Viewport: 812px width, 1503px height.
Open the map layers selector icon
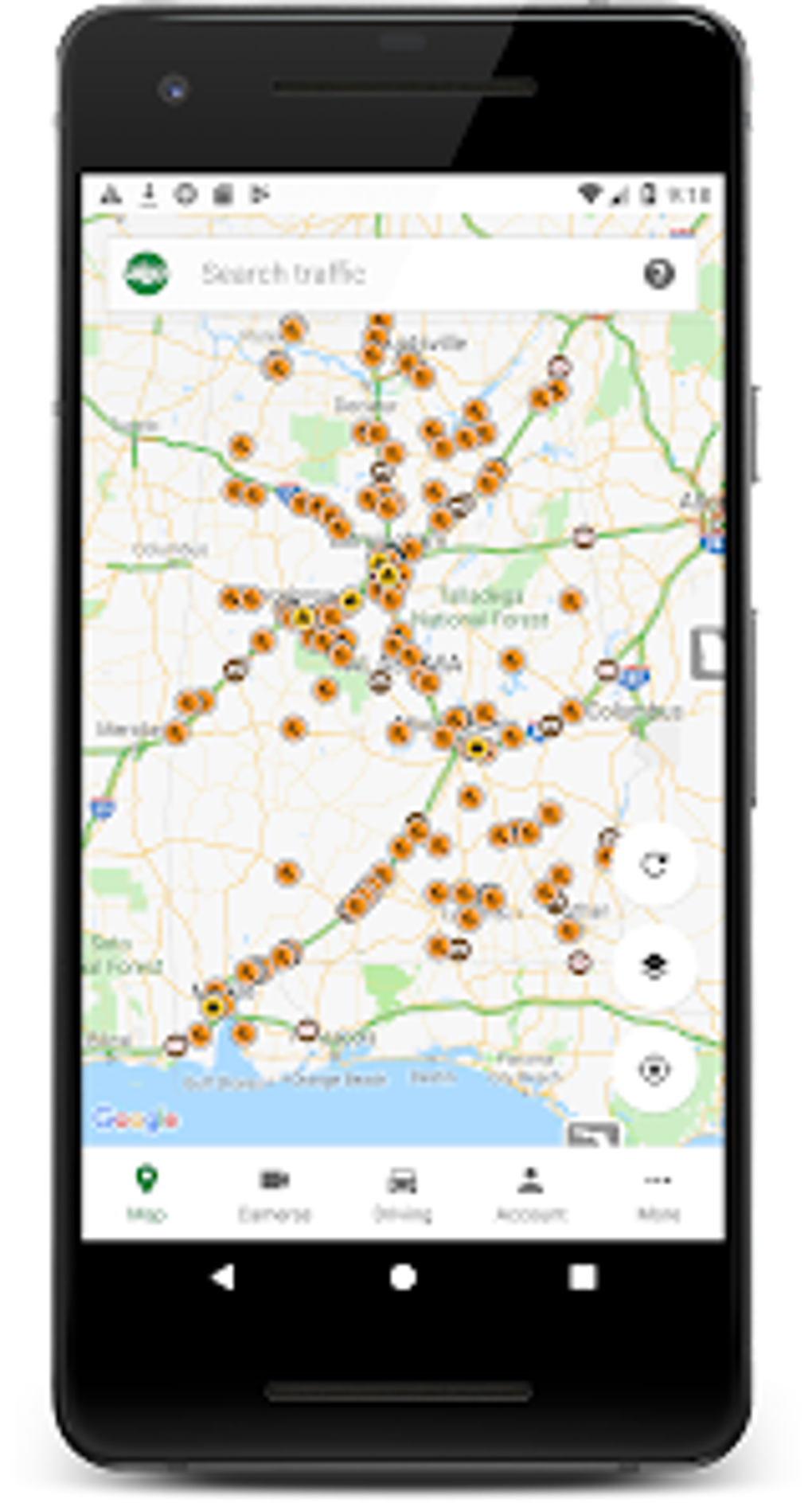(x=654, y=965)
